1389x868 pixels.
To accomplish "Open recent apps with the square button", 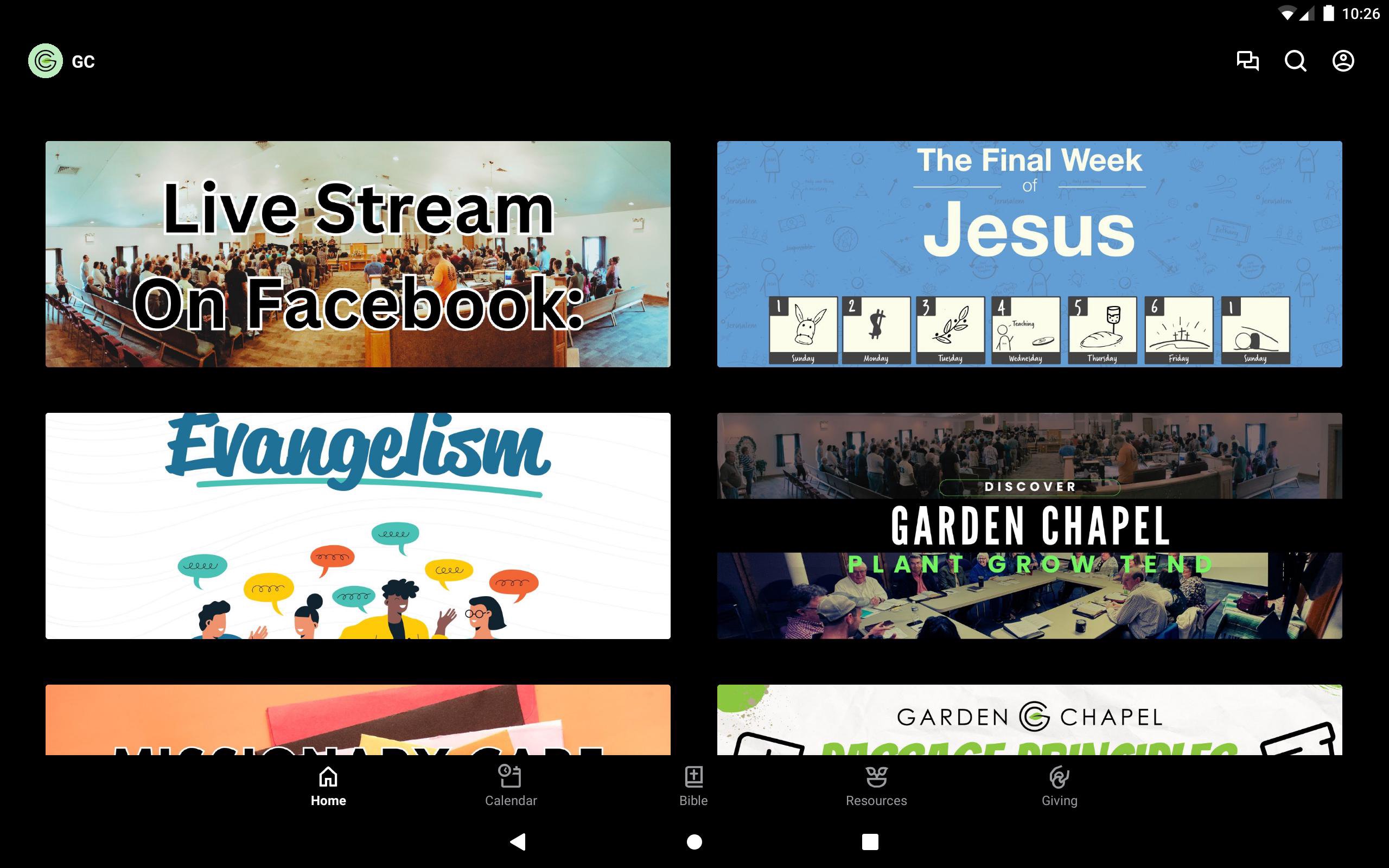I will tap(870, 841).
